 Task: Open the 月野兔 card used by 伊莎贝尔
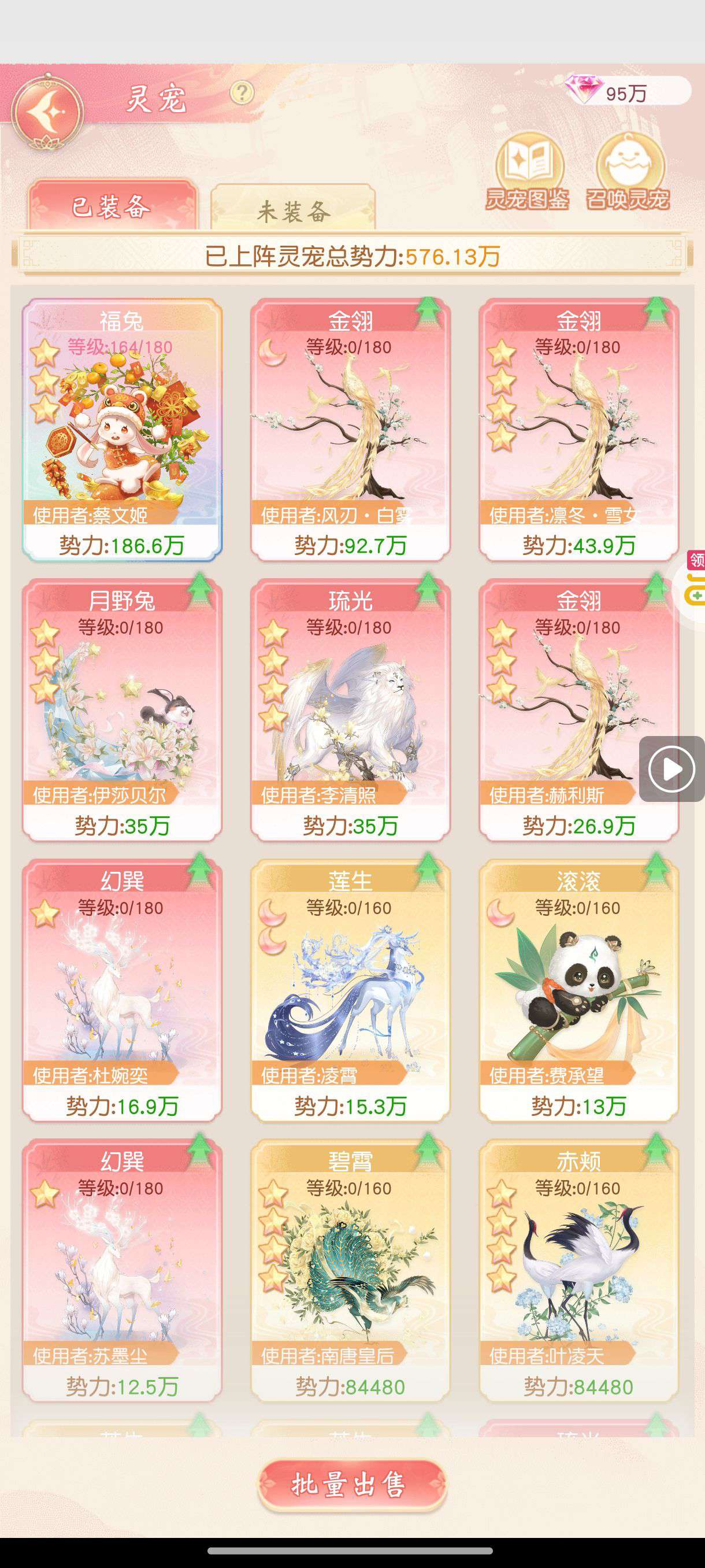pyautogui.click(x=122, y=709)
